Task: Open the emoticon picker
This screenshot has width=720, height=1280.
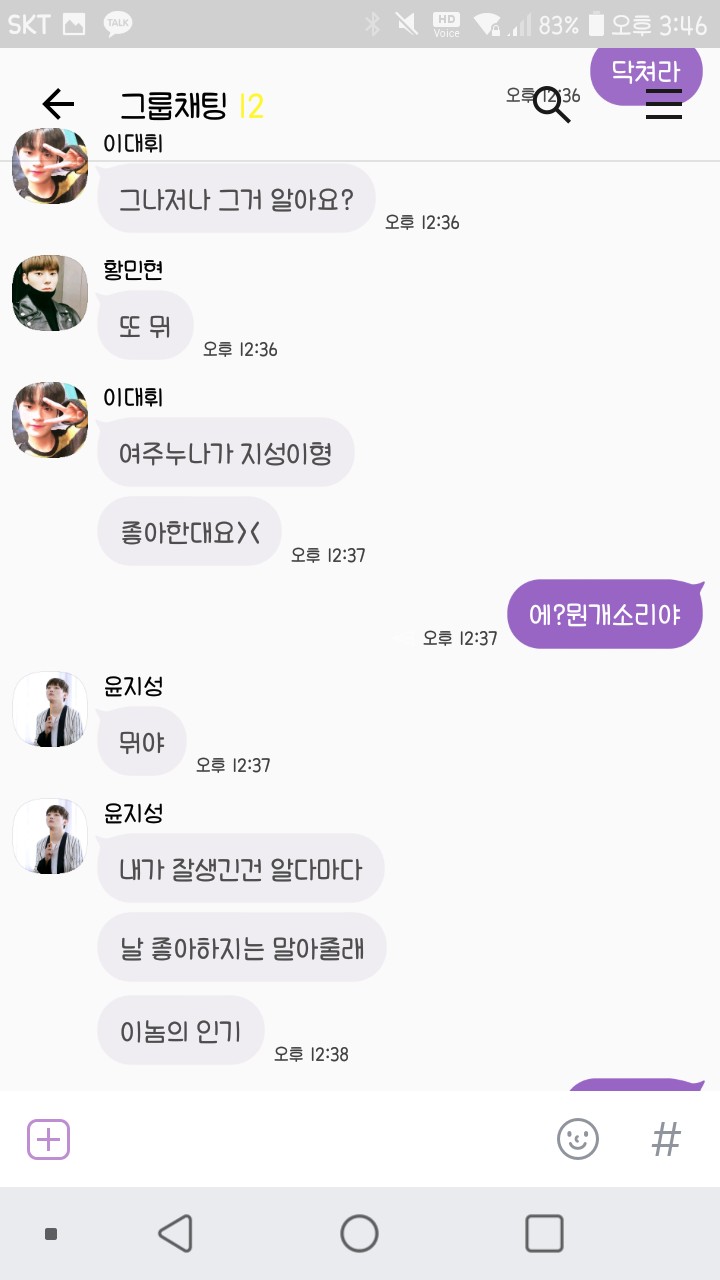Action: [x=578, y=1139]
